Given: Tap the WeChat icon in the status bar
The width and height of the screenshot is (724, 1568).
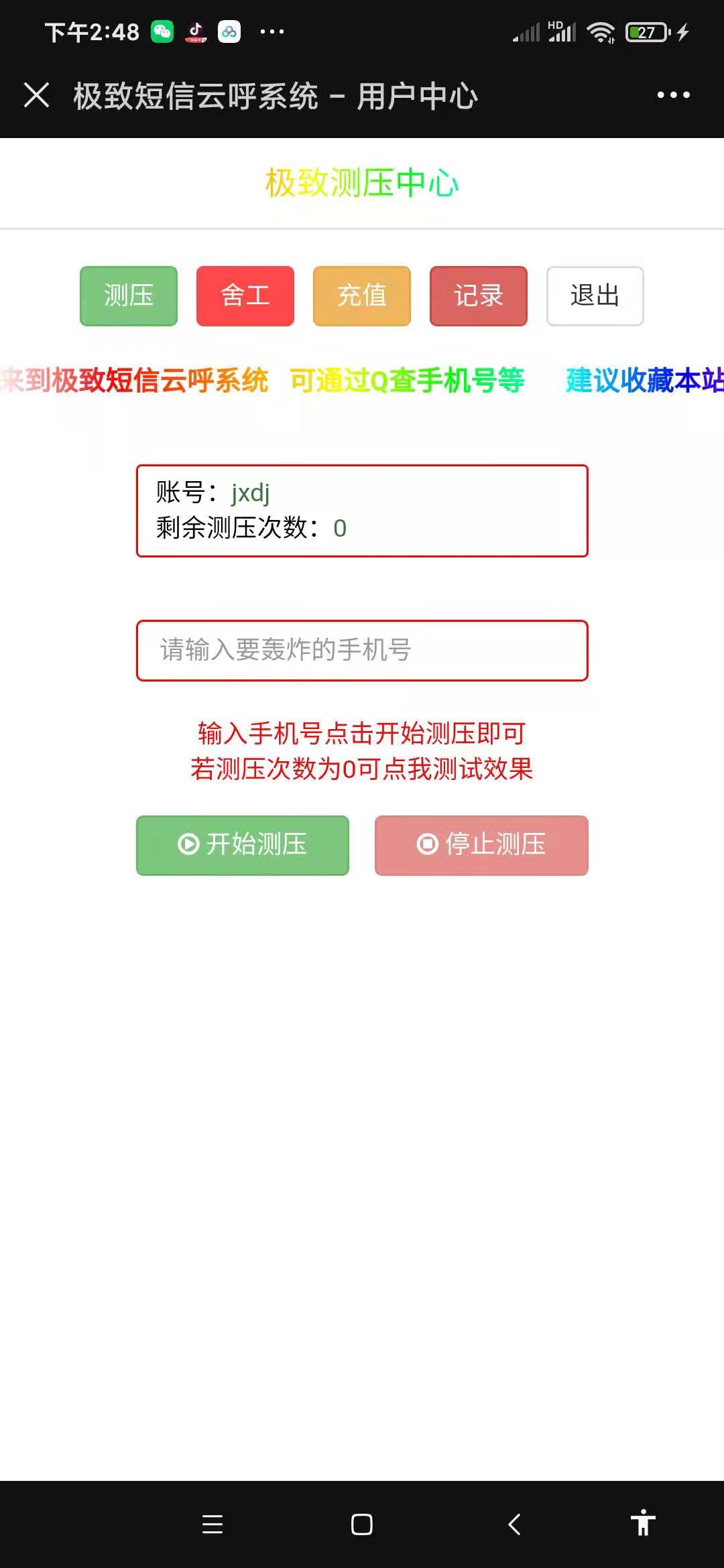Looking at the screenshot, I should [160, 31].
